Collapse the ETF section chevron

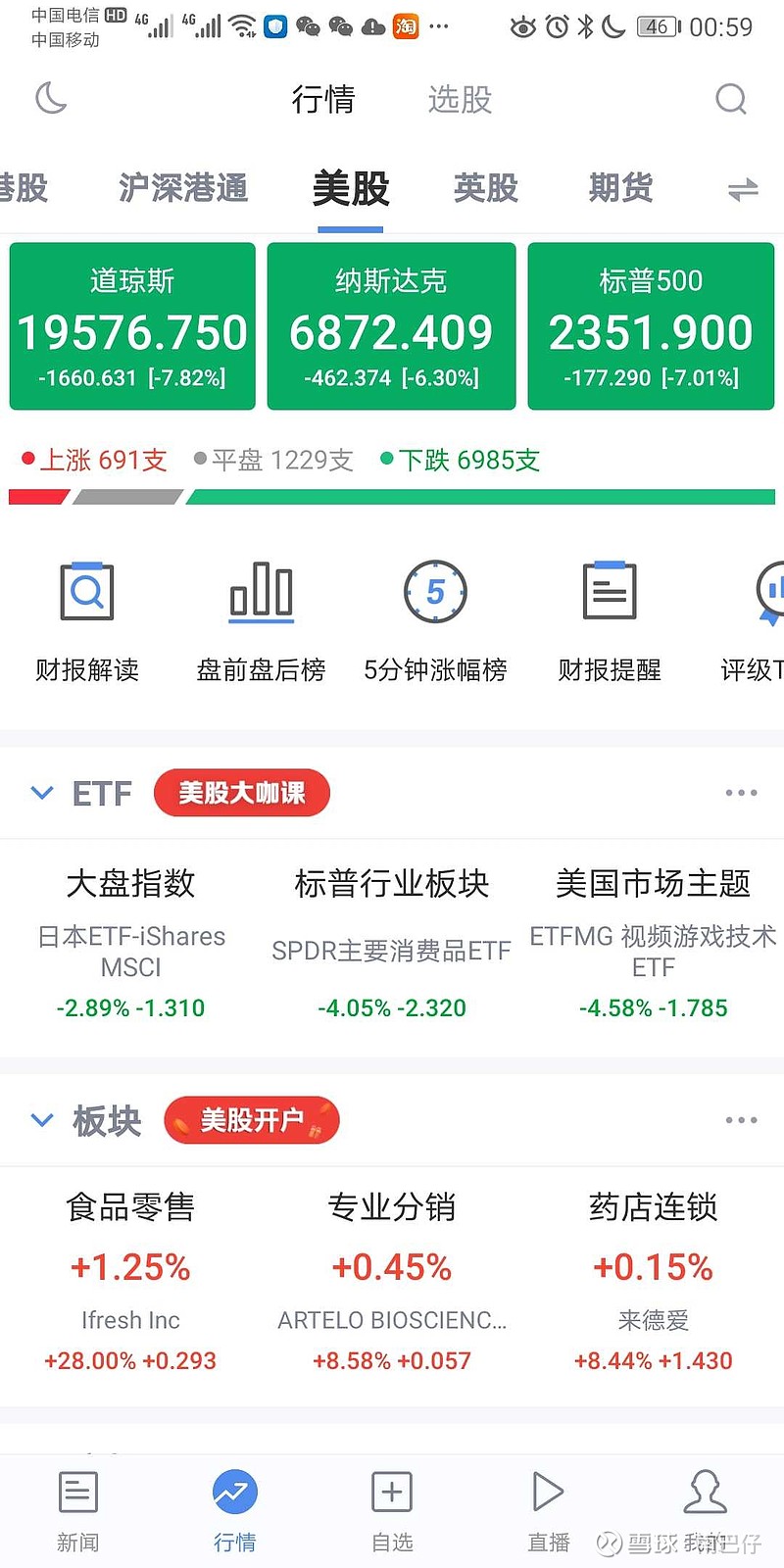point(42,793)
